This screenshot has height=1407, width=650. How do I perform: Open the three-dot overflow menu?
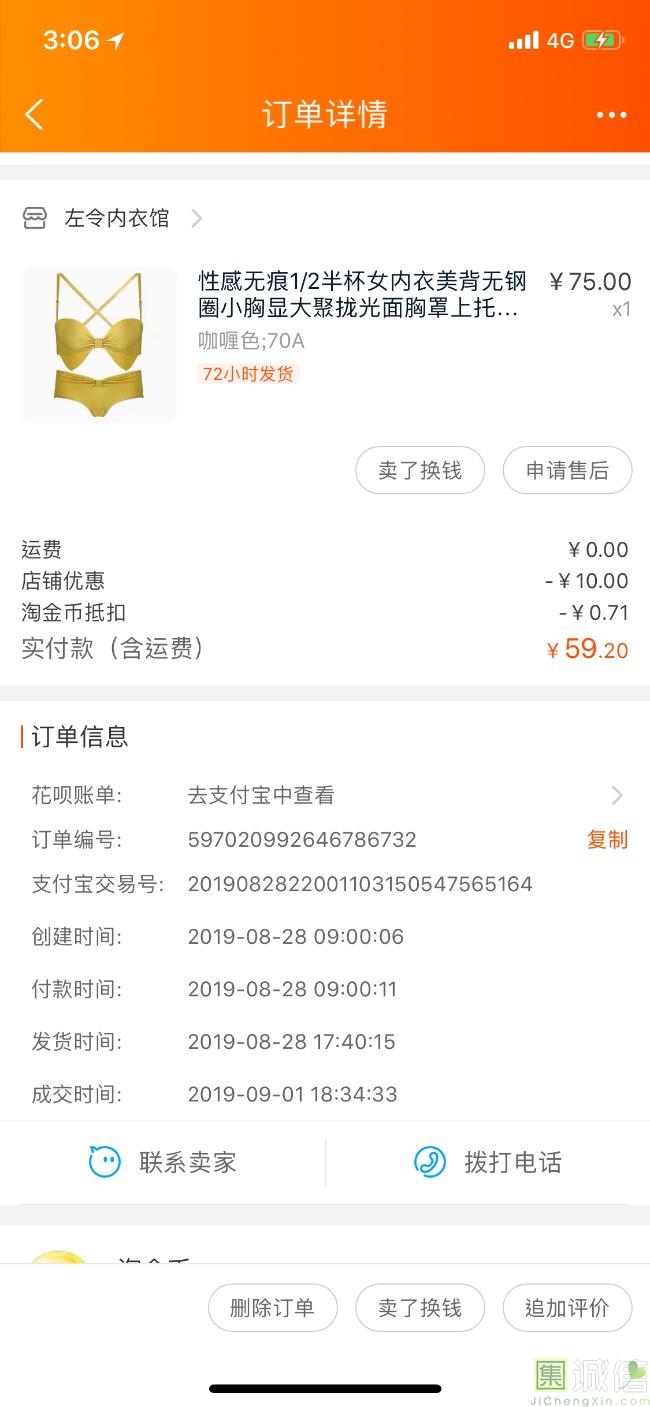(x=611, y=115)
